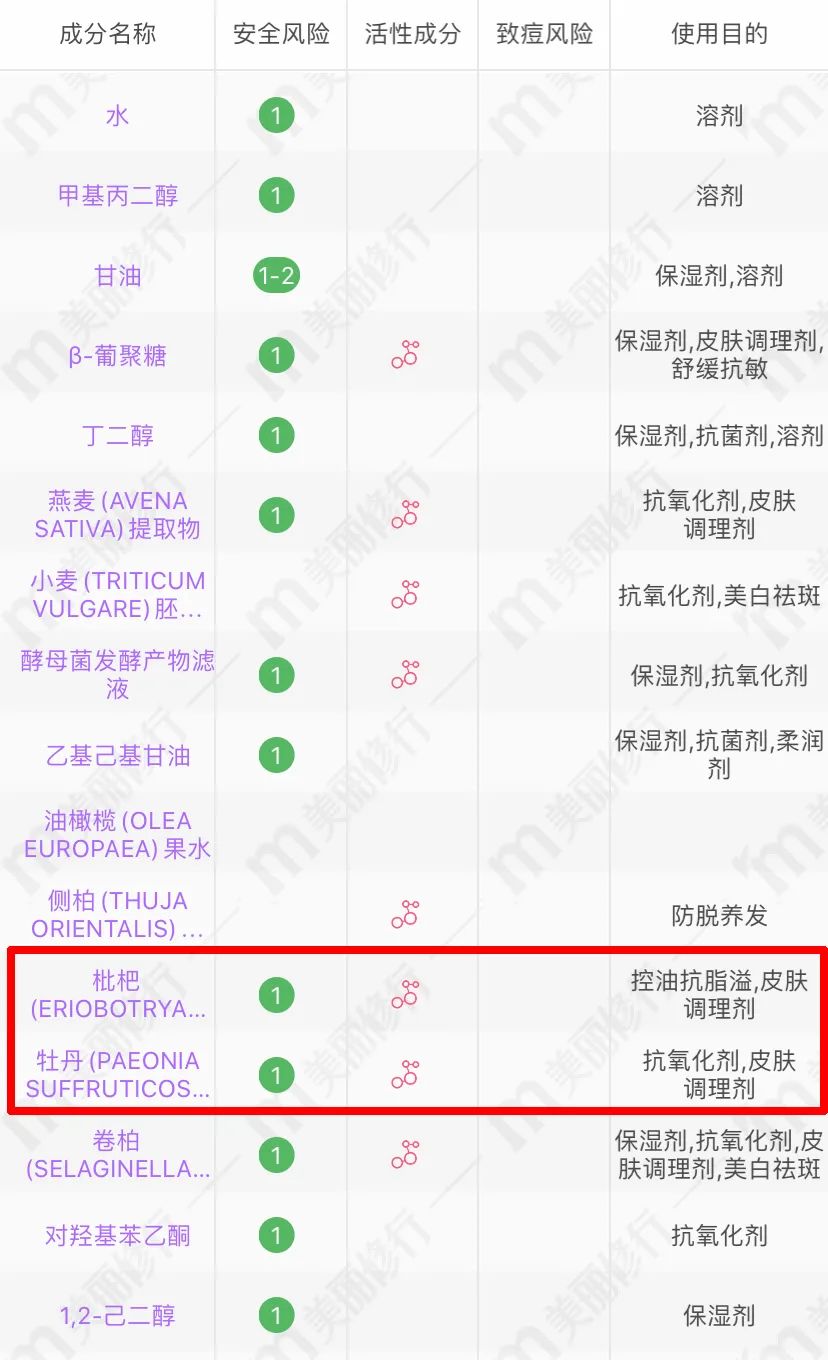Open the 1,2-己二醇 ingredient page

click(x=118, y=1316)
